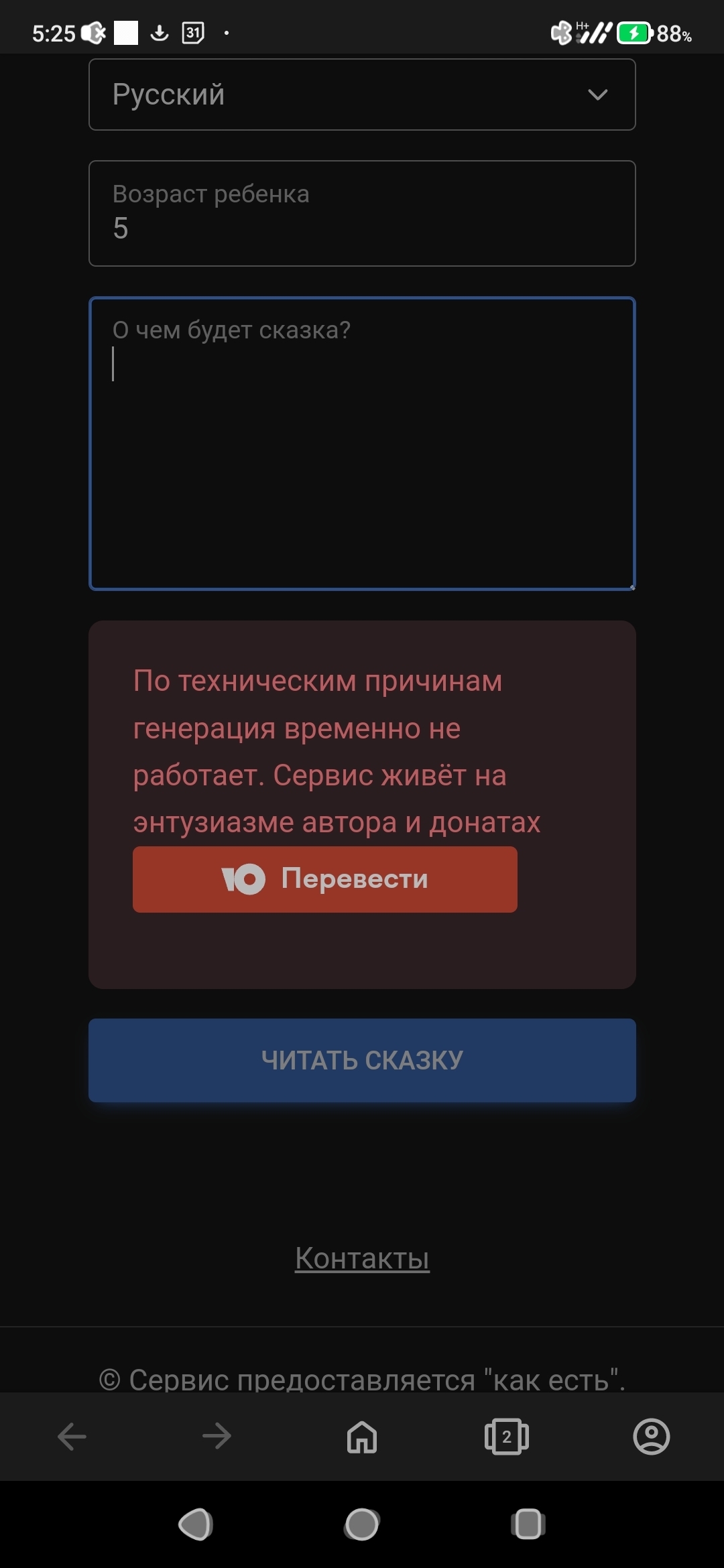Open the browser tabs switcher

507,1437
